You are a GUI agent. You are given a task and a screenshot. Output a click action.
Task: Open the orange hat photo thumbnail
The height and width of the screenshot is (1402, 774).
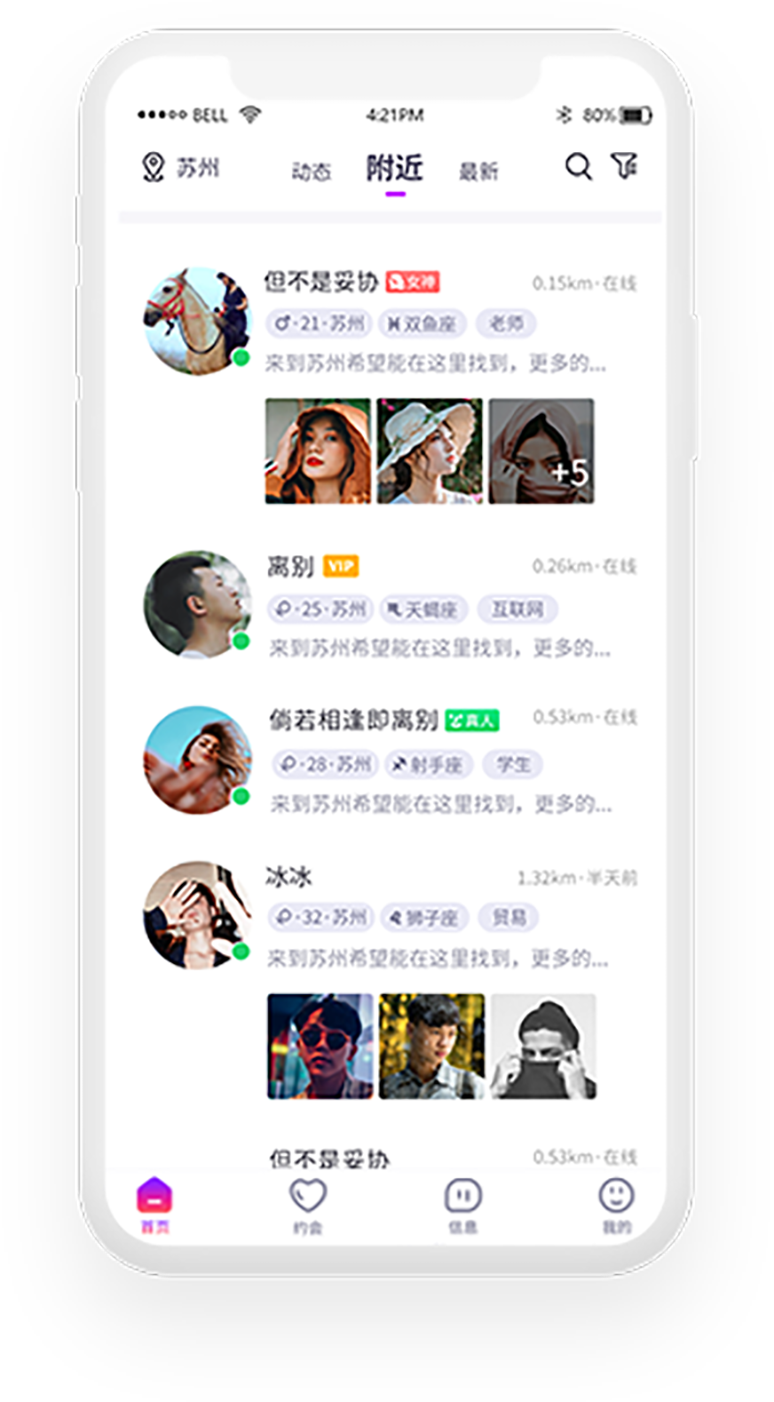(318, 451)
